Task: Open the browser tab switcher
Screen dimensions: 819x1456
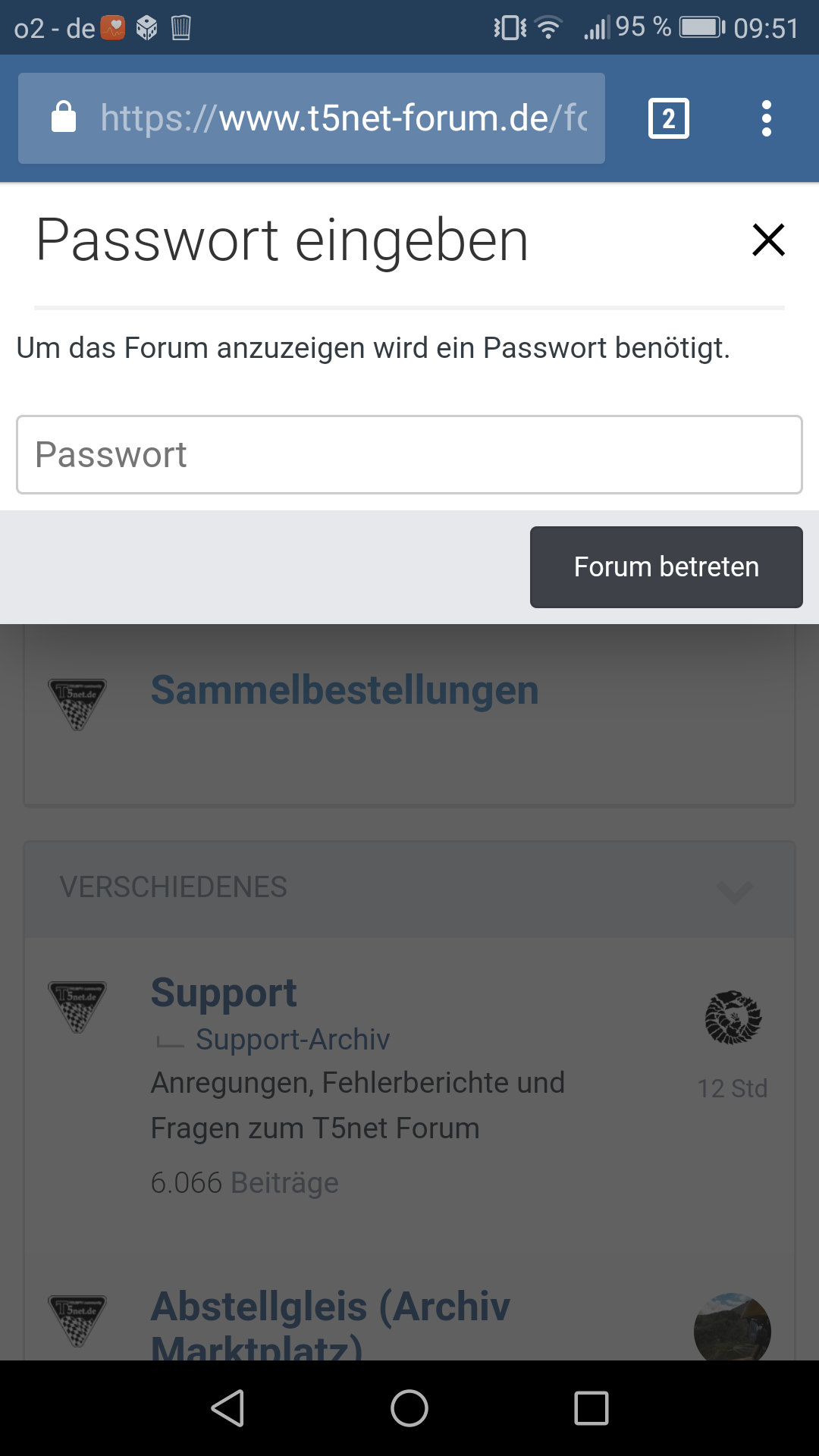Action: coord(669,118)
